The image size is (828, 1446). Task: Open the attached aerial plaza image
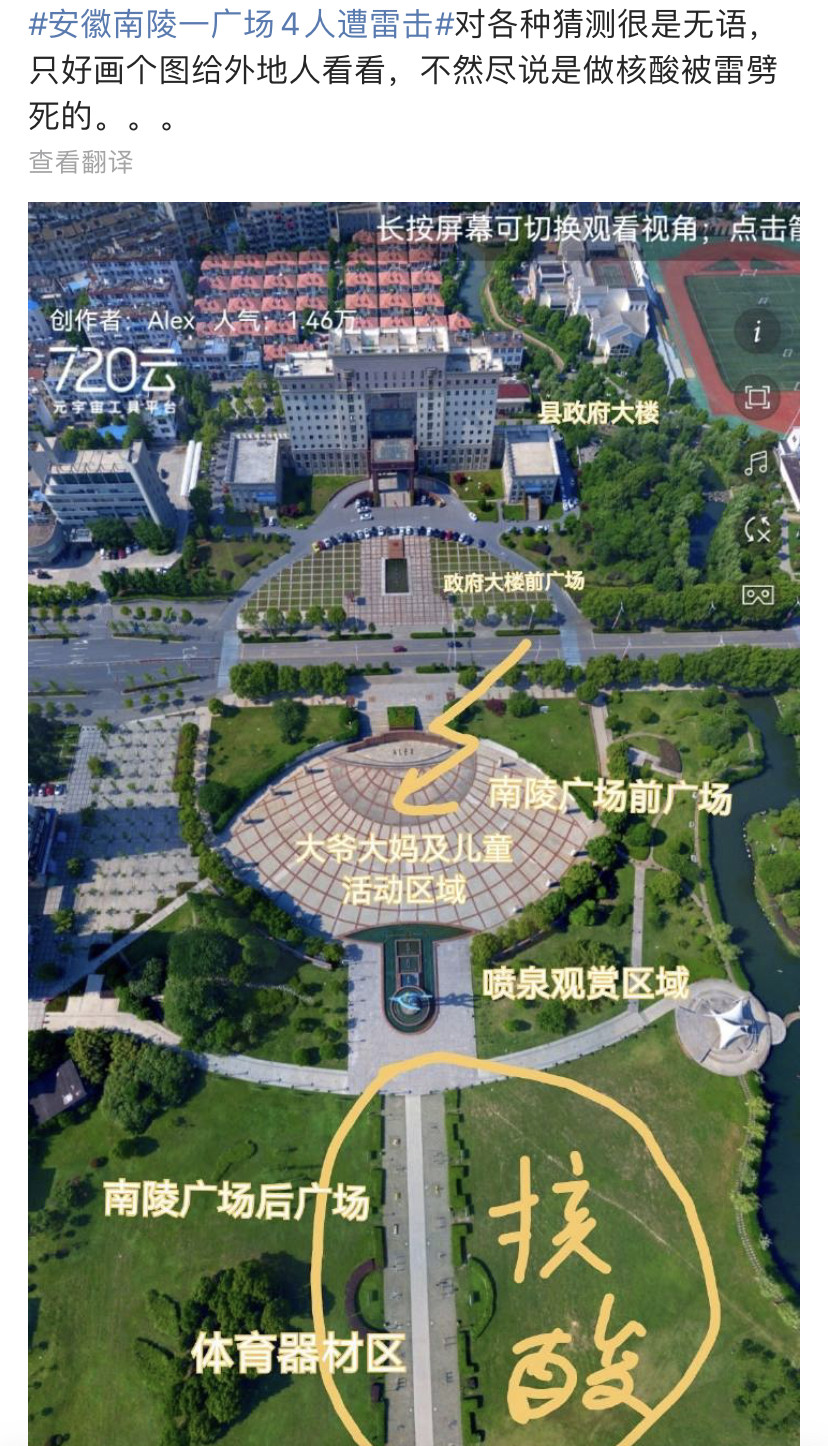[x=414, y=823]
